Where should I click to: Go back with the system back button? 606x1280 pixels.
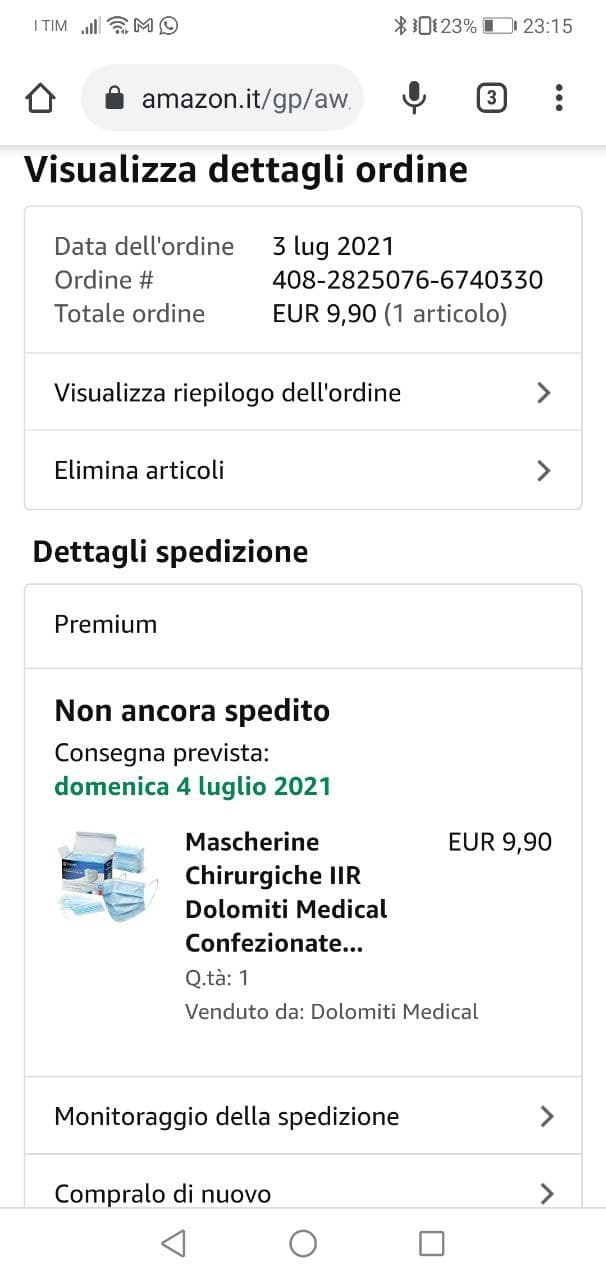[x=173, y=1243]
